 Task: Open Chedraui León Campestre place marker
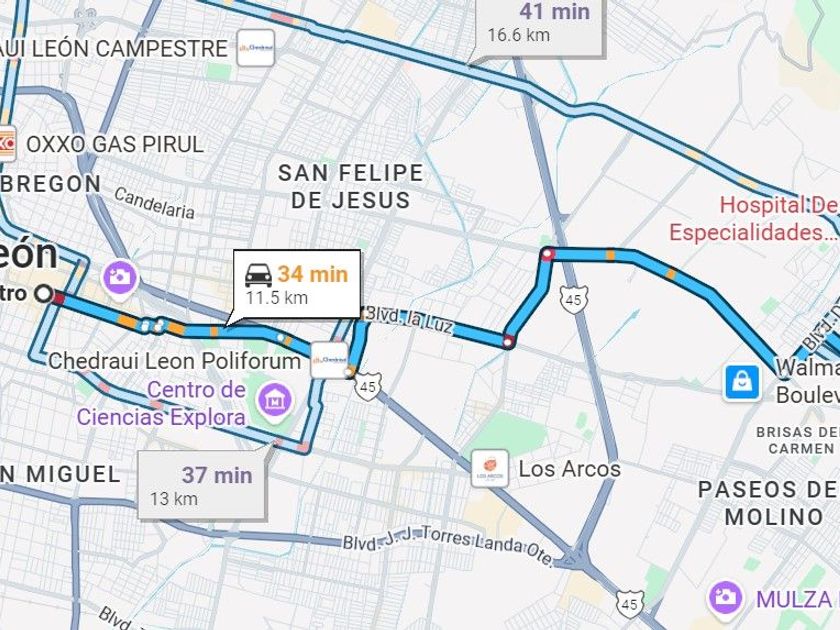click(255, 48)
